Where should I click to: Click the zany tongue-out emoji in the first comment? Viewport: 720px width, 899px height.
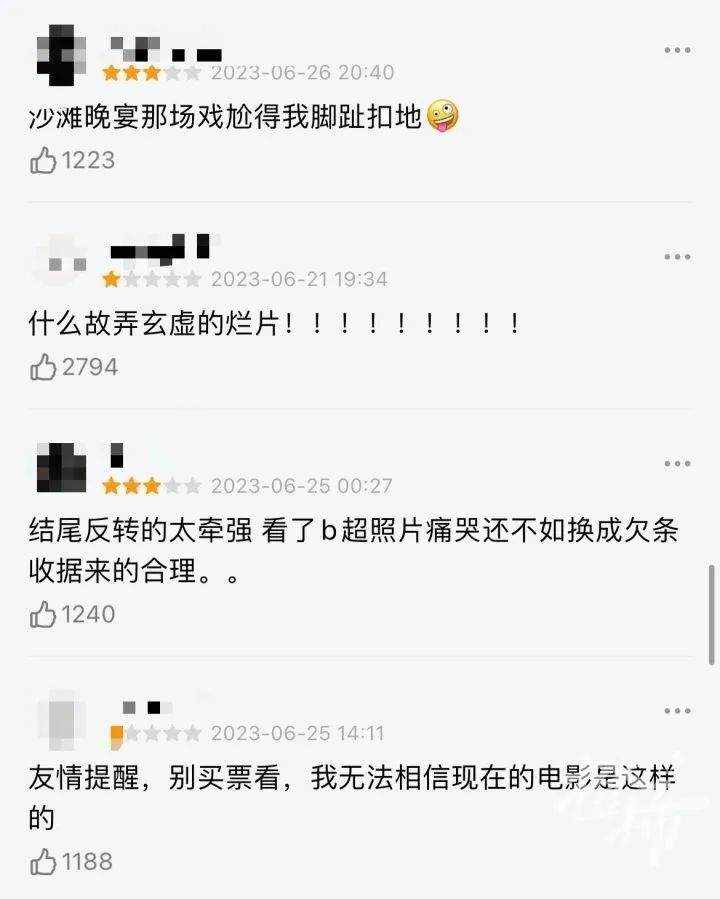pyautogui.click(x=441, y=117)
